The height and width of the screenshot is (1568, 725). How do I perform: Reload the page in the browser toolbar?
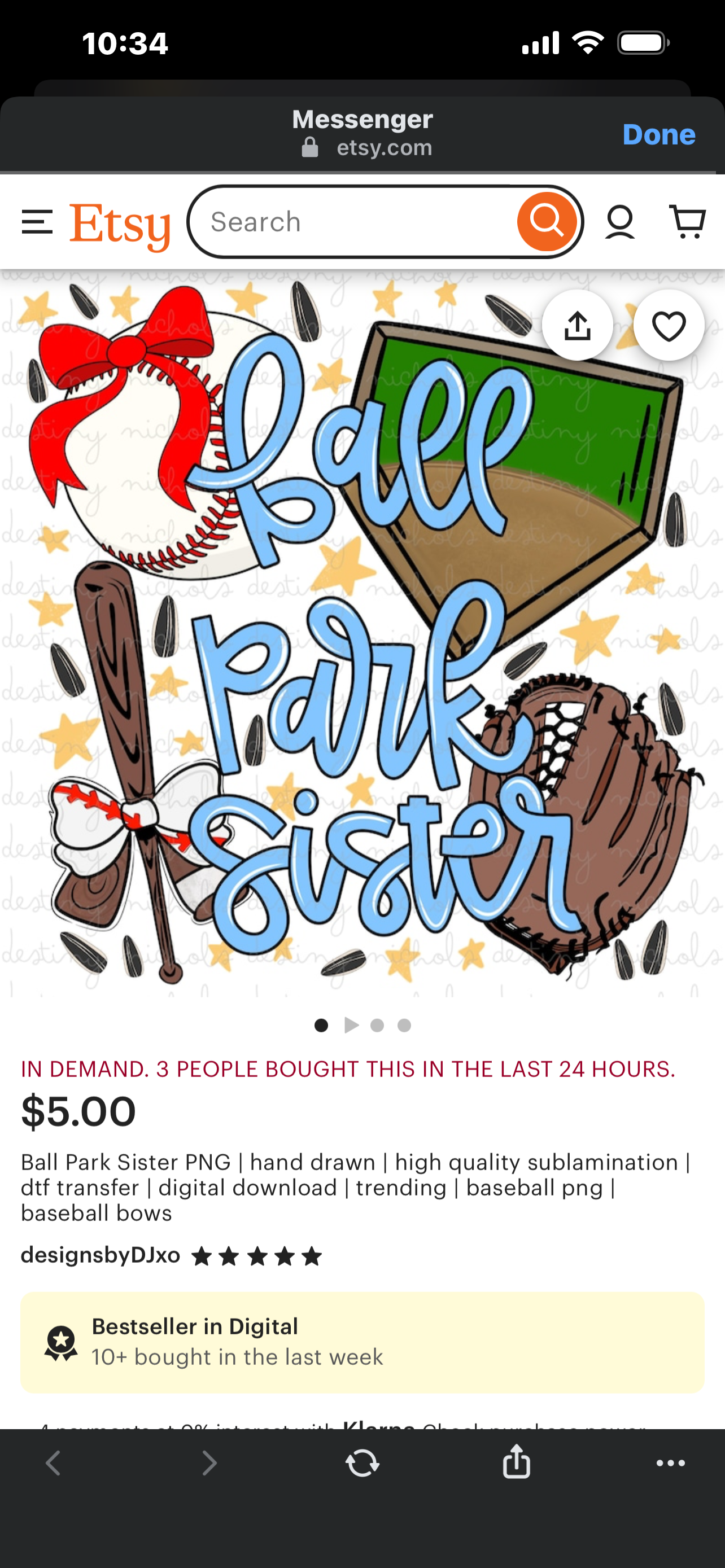tap(362, 1462)
